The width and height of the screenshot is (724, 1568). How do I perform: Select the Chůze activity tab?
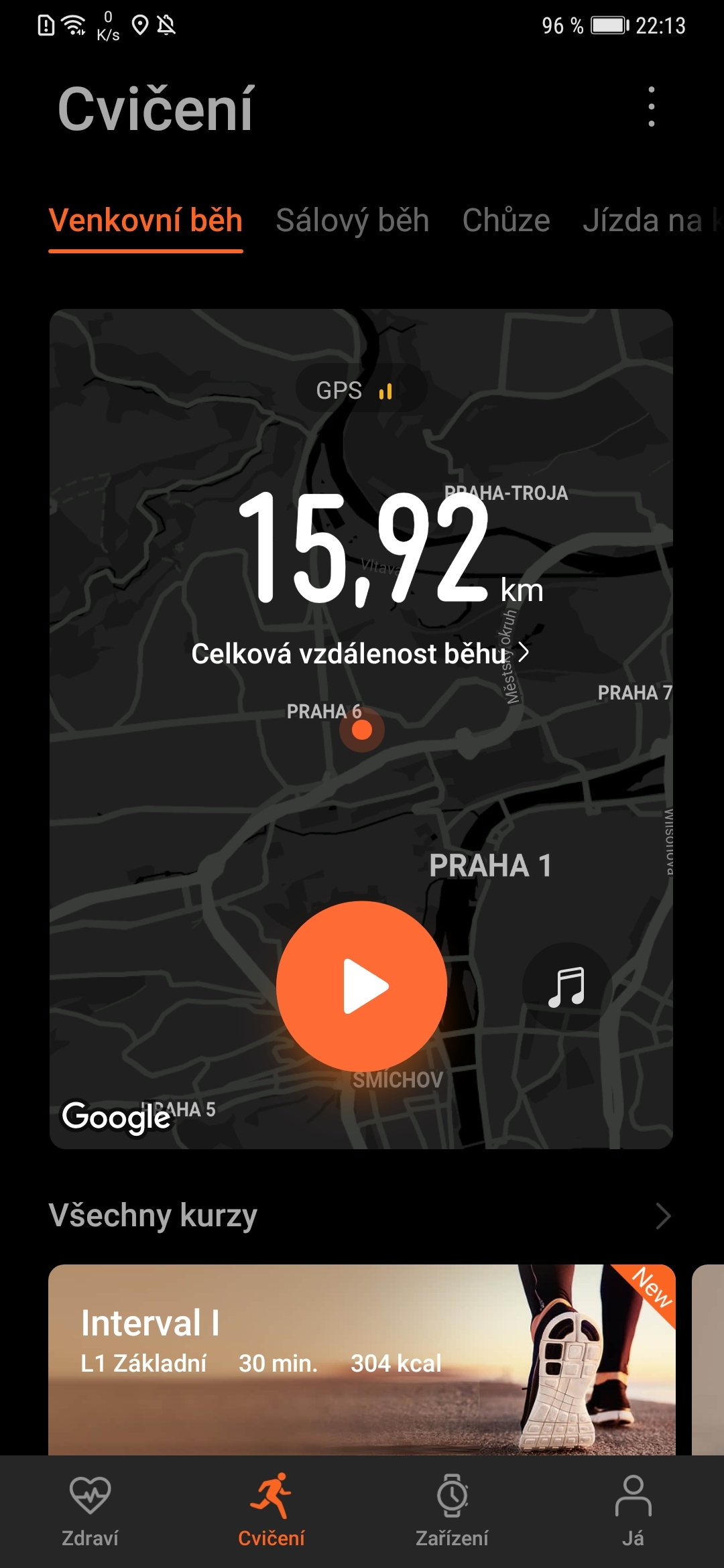click(x=505, y=221)
